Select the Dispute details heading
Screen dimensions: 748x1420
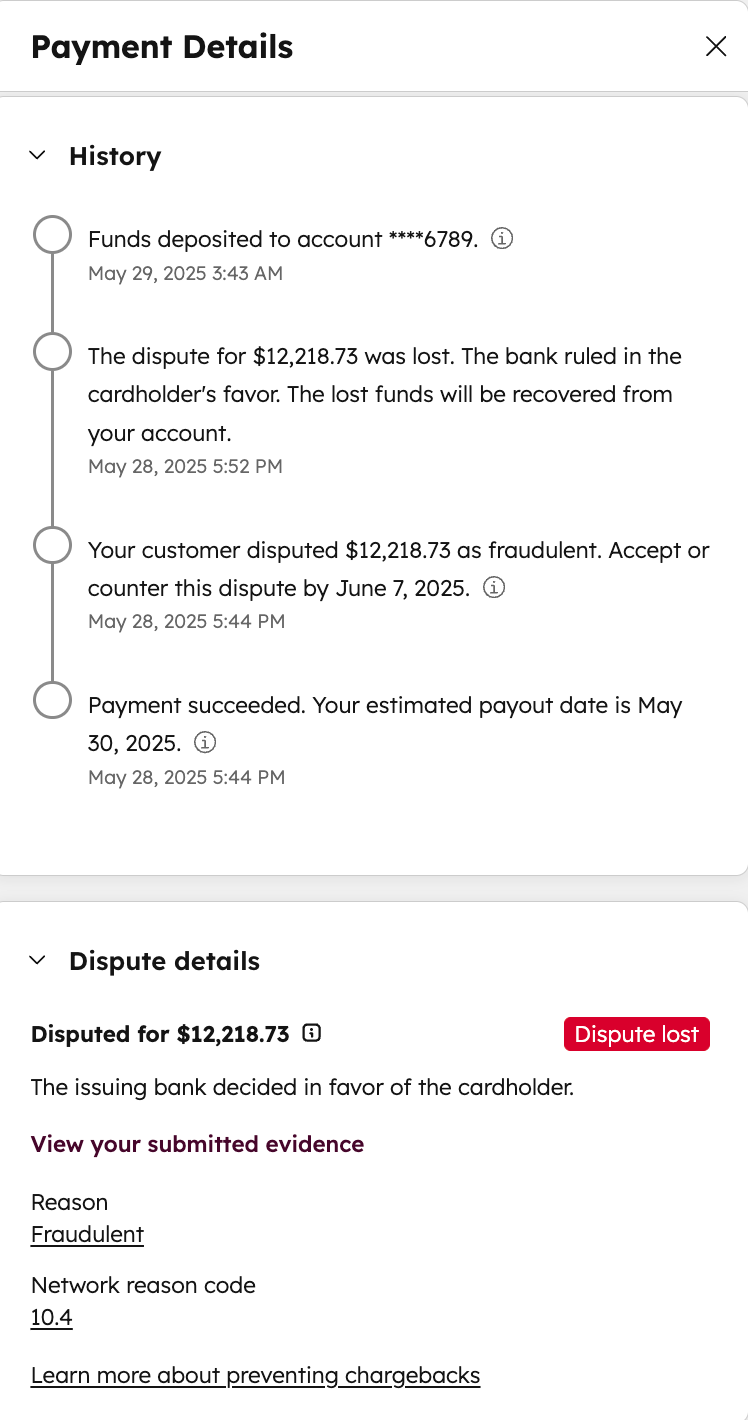[x=164, y=961]
